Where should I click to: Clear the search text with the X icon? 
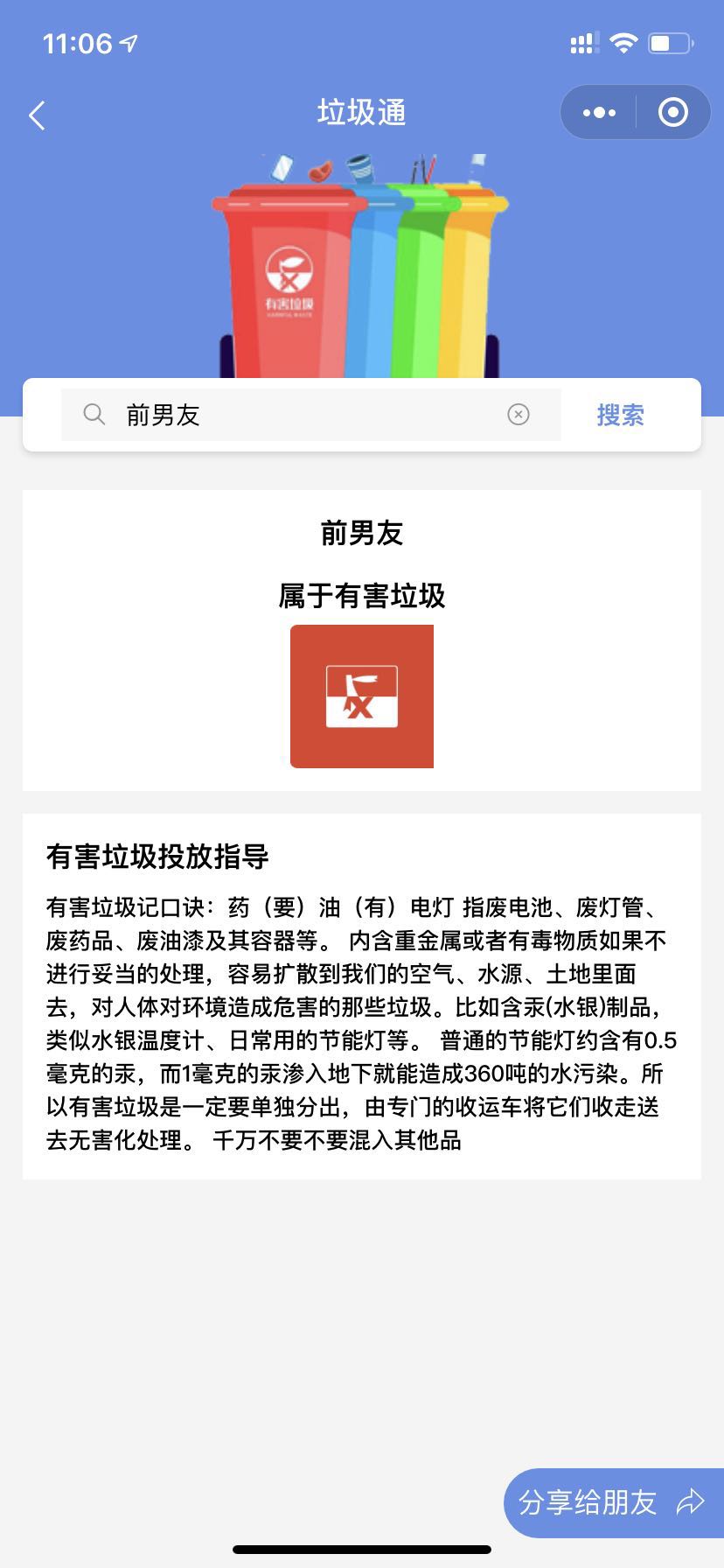(x=519, y=415)
